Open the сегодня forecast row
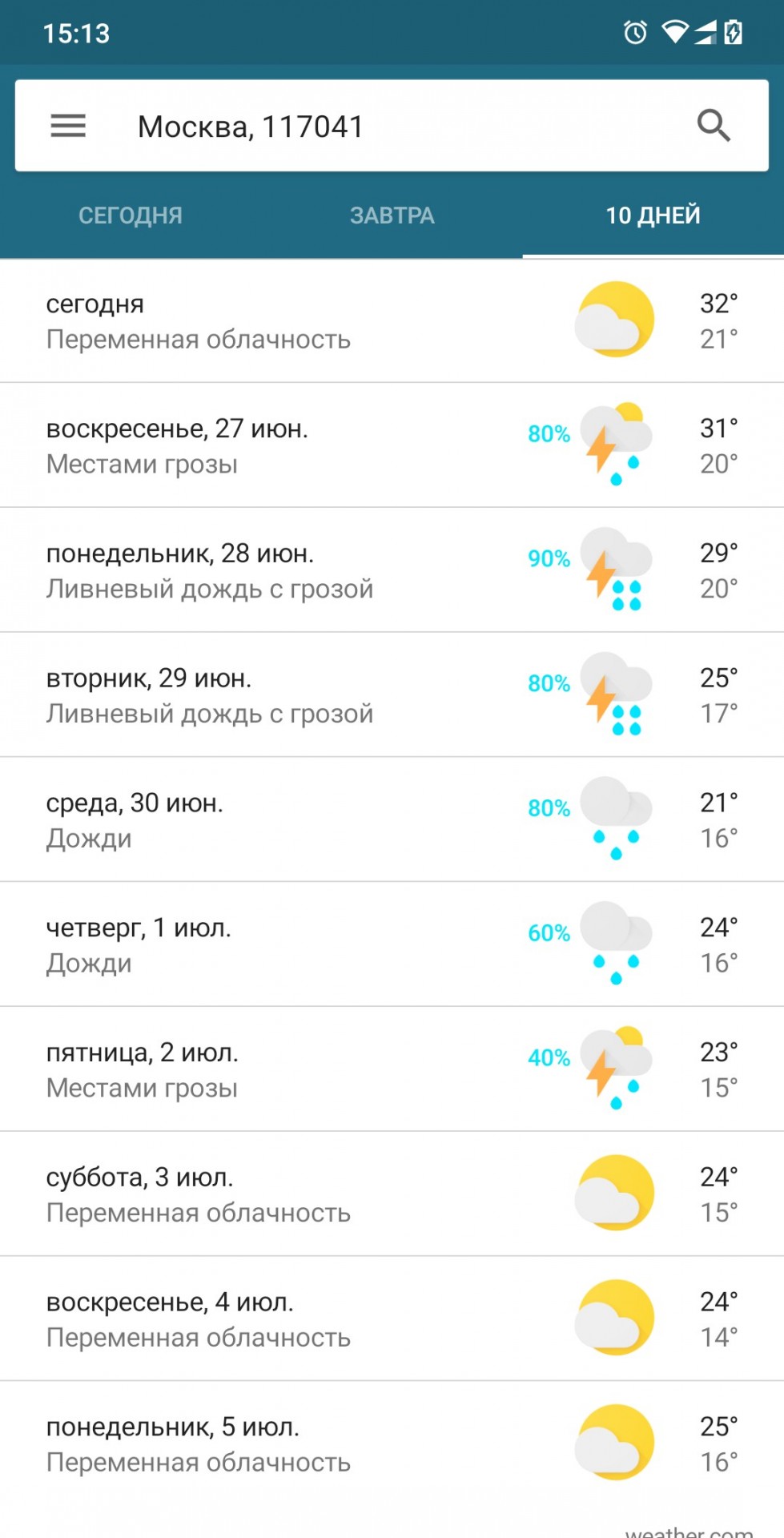 pyautogui.click(x=392, y=320)
